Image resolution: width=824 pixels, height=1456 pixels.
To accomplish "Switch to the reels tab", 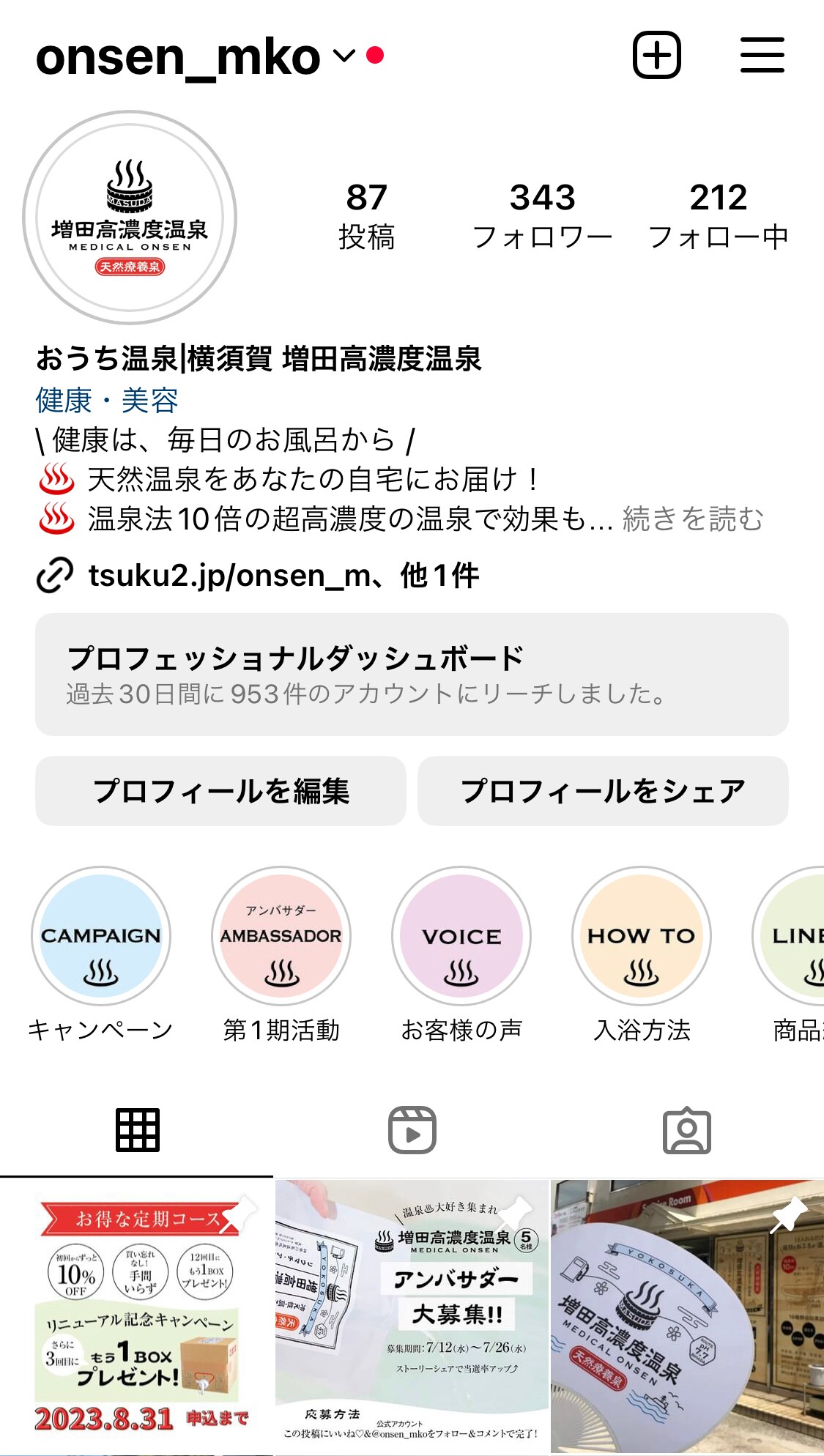I will click(x=412, y=1130).
